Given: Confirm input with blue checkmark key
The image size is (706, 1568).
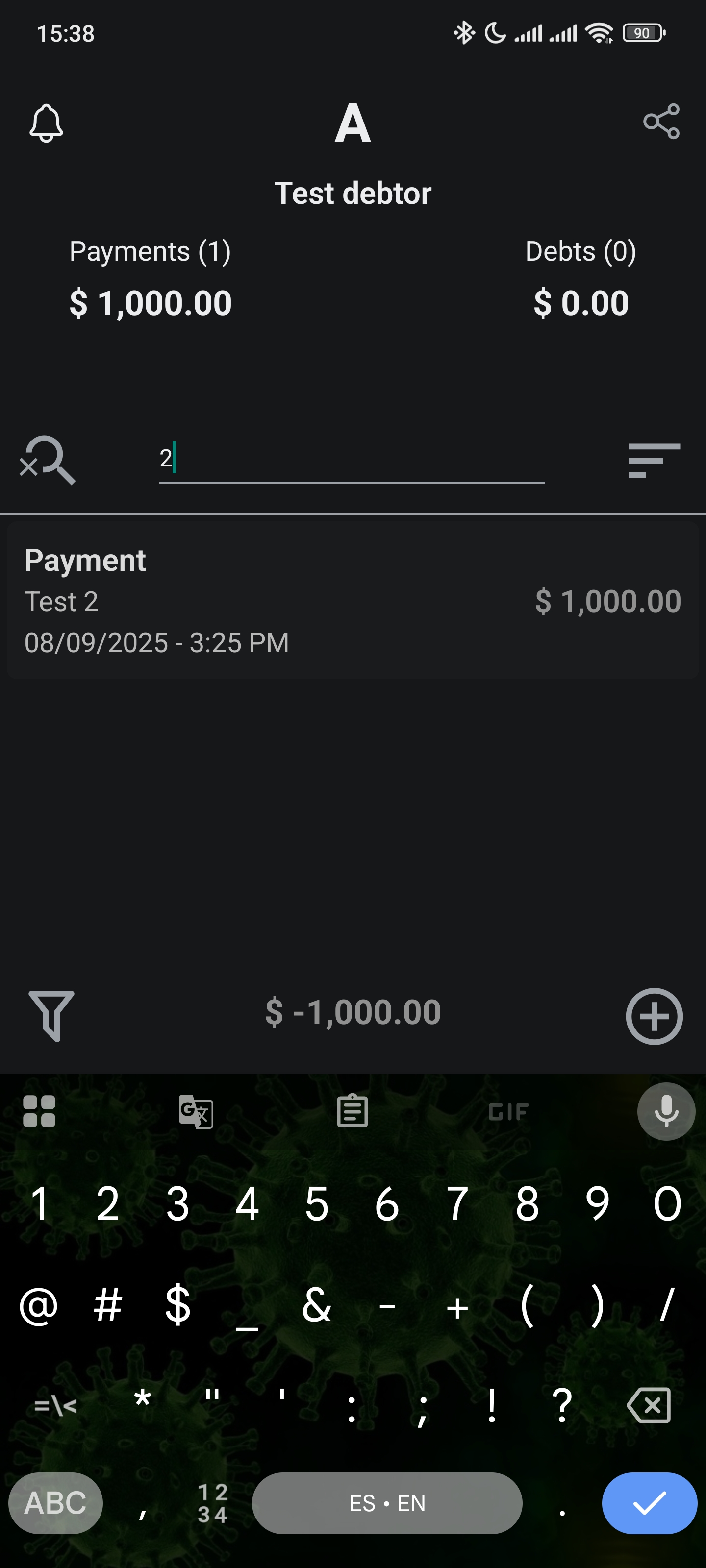Looking at the screenshot, I should [649, 1503].
